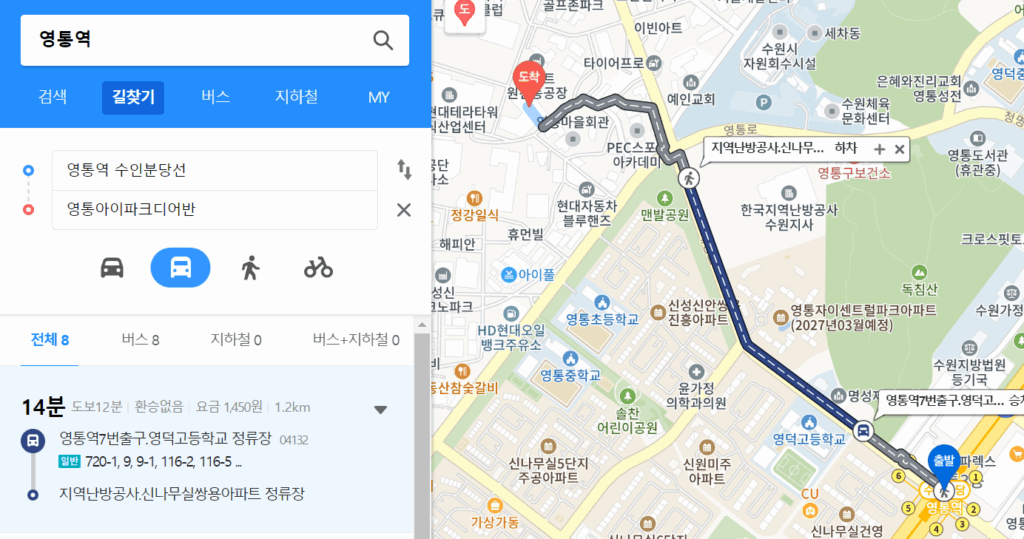Go to the MY tab
The image size is (1024, 539).
[379, 97]
